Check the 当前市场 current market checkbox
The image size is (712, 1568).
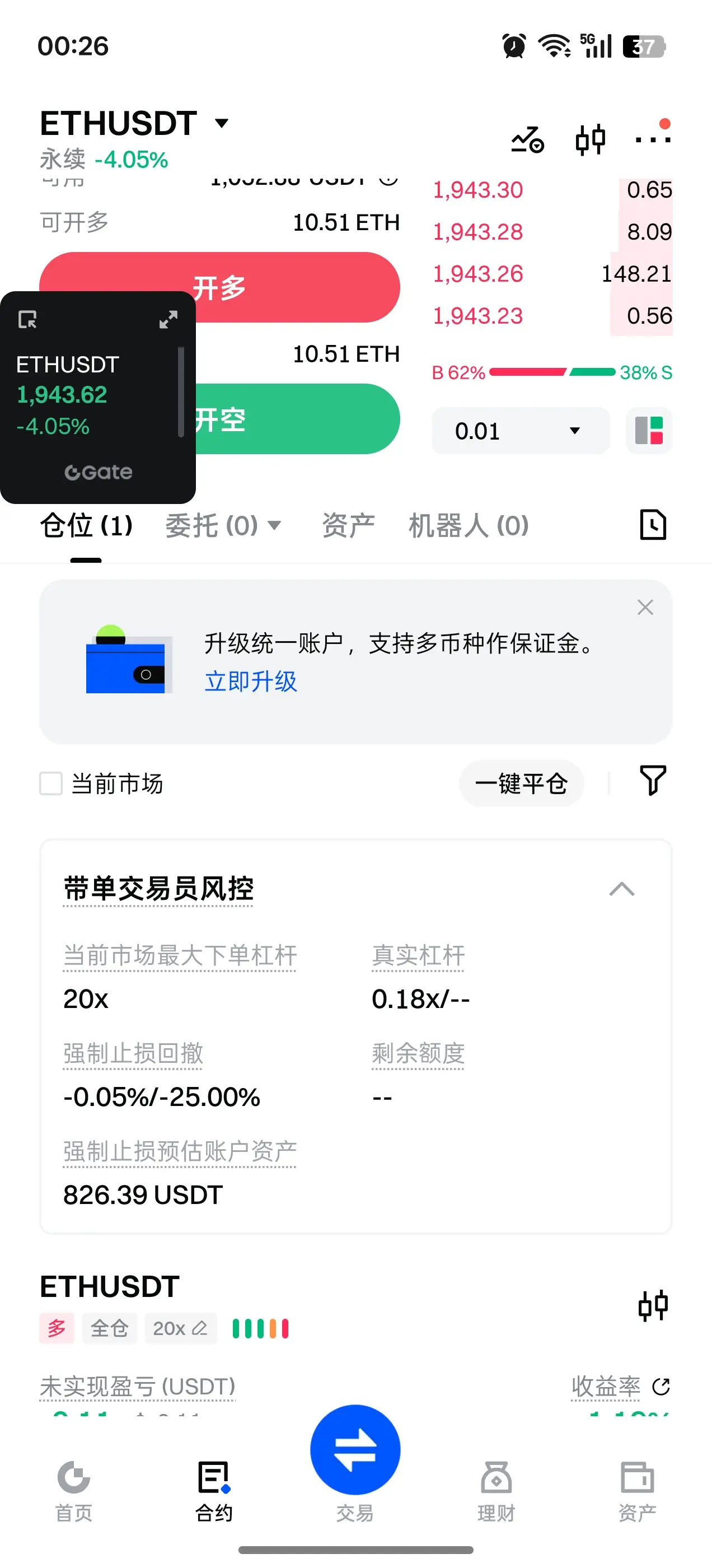51,783
